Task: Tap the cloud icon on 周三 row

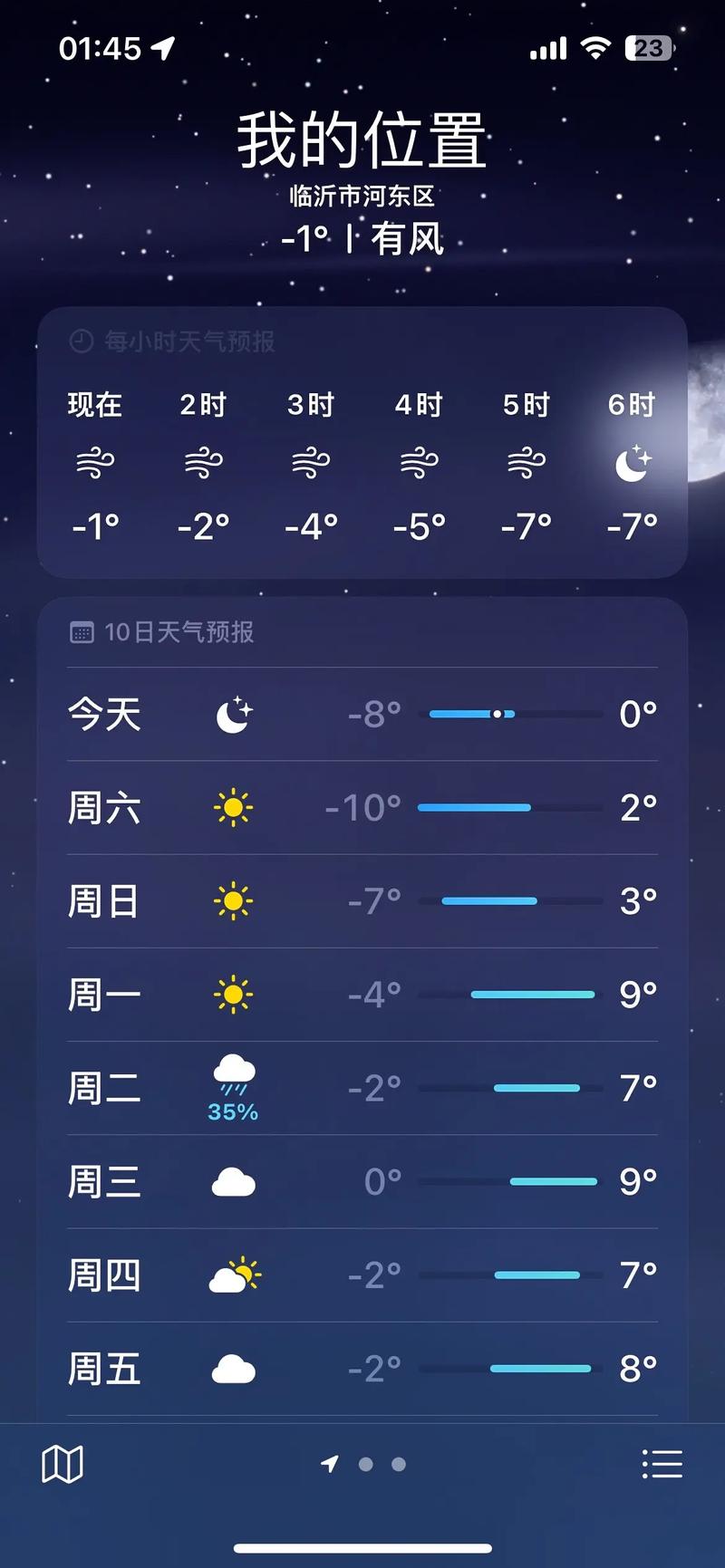Action: coord(233,1181)
